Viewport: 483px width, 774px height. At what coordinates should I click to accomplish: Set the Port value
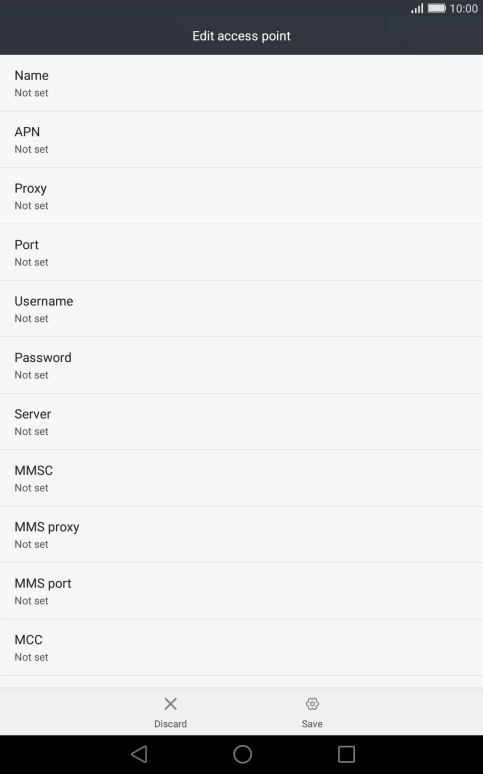click(242, 253)
